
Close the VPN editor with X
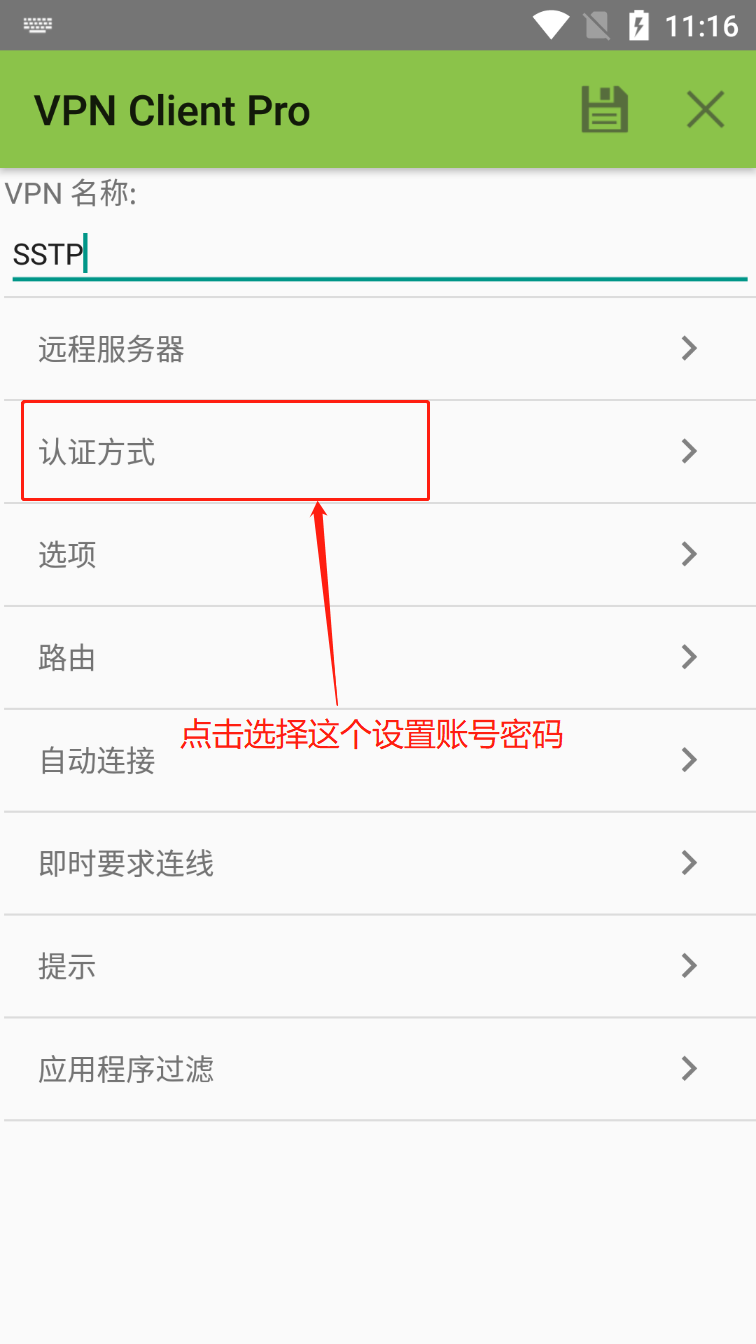tap(705, 109)
